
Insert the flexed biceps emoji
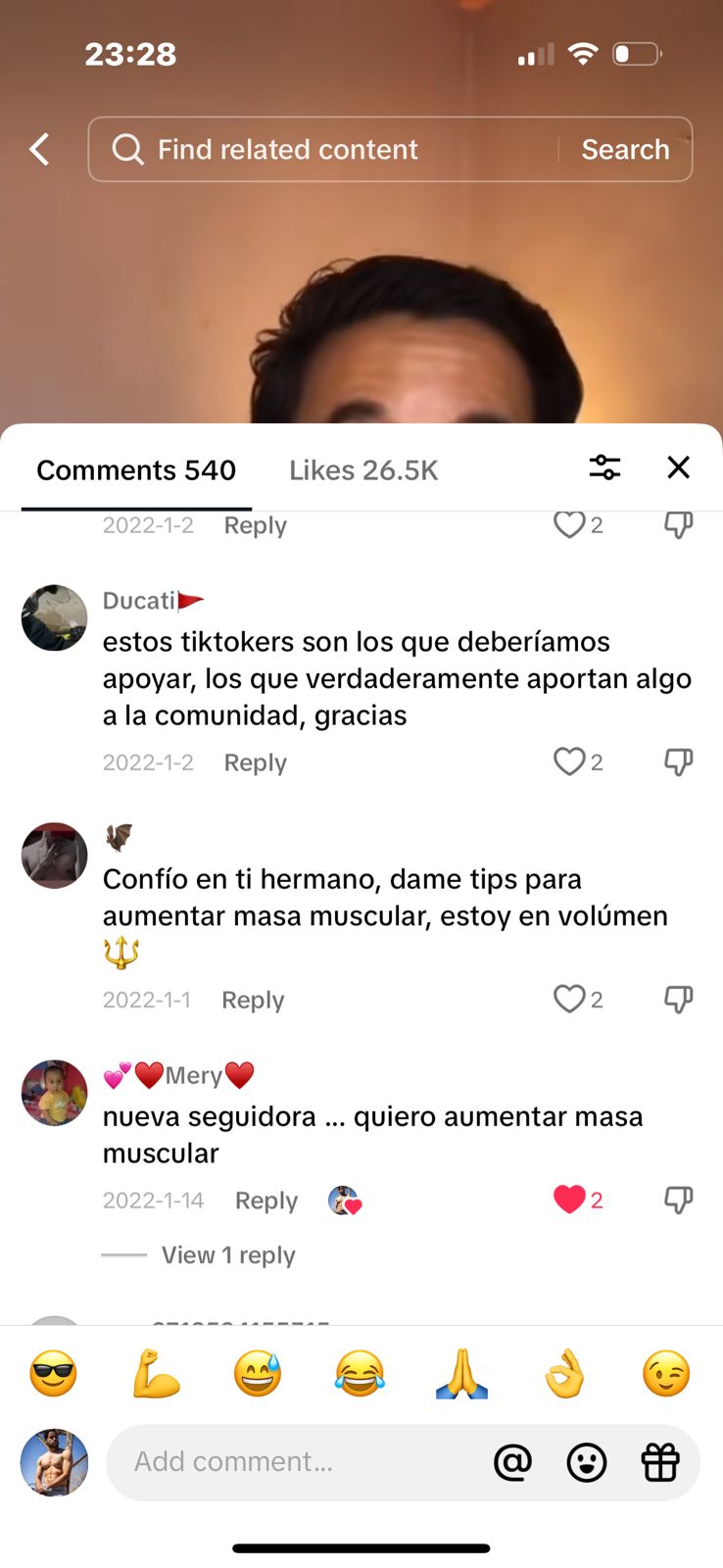(156, 1373)
